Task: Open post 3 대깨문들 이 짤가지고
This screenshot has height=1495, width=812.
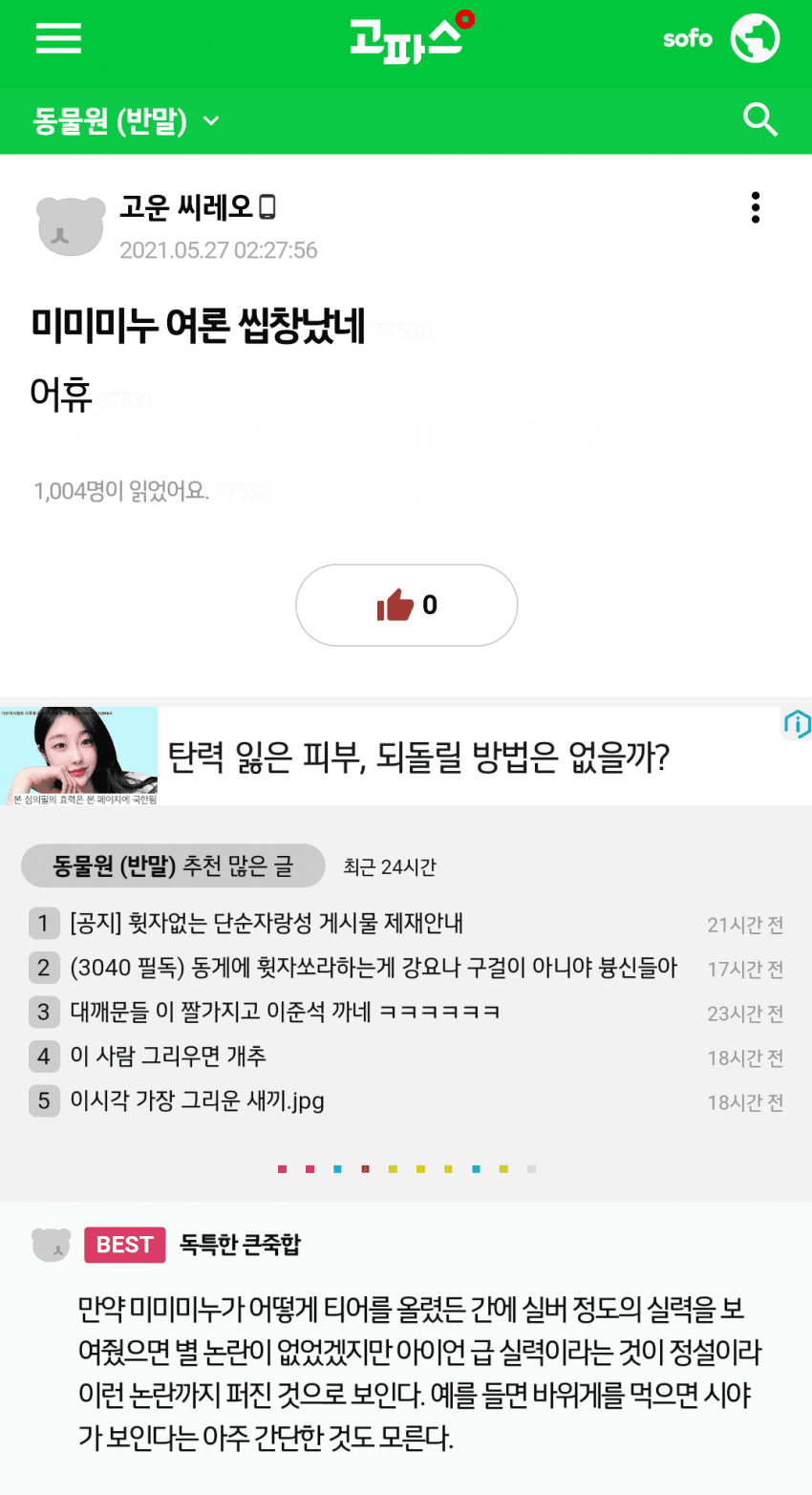Action: click(285, 1012)
